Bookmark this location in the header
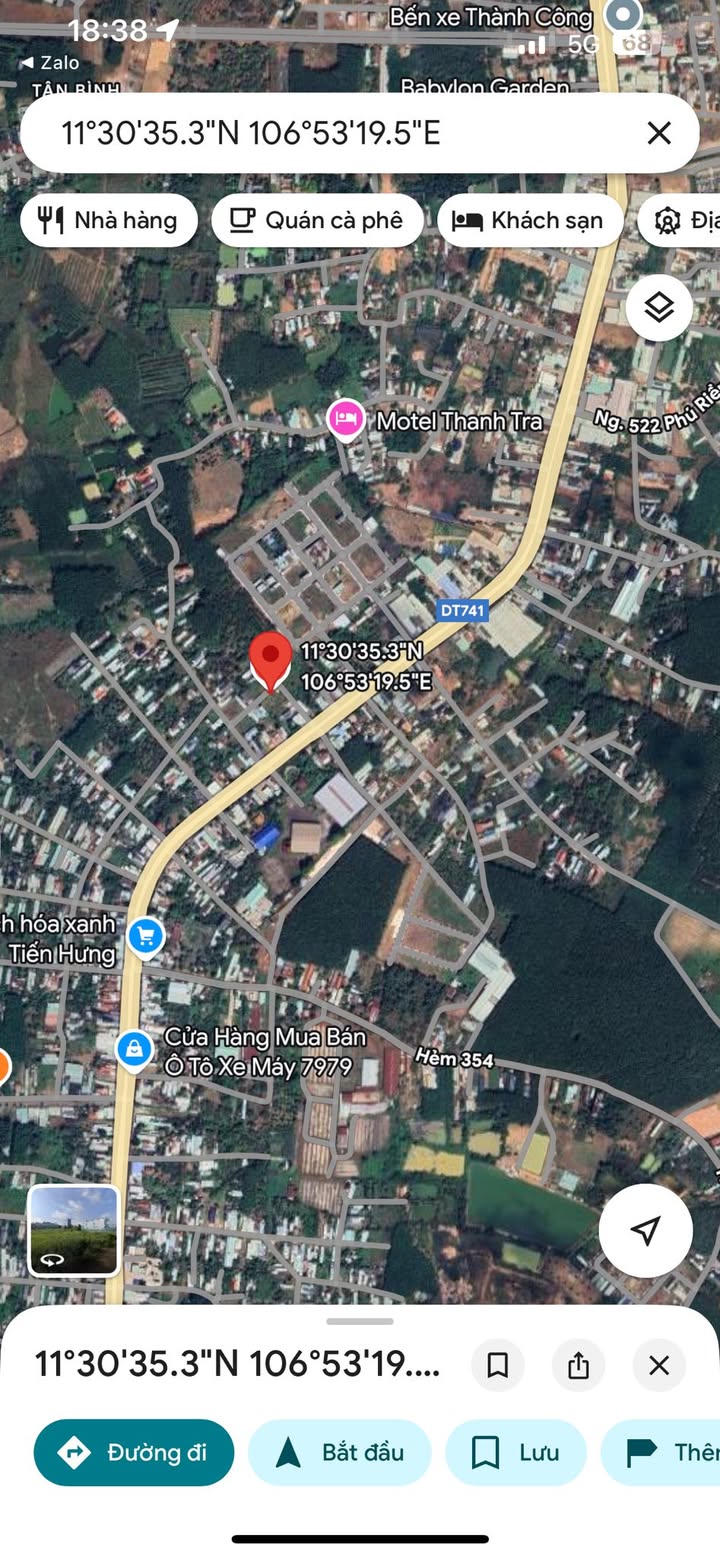This screenshot has height=1557, width=720. [x=497, y=1365]
